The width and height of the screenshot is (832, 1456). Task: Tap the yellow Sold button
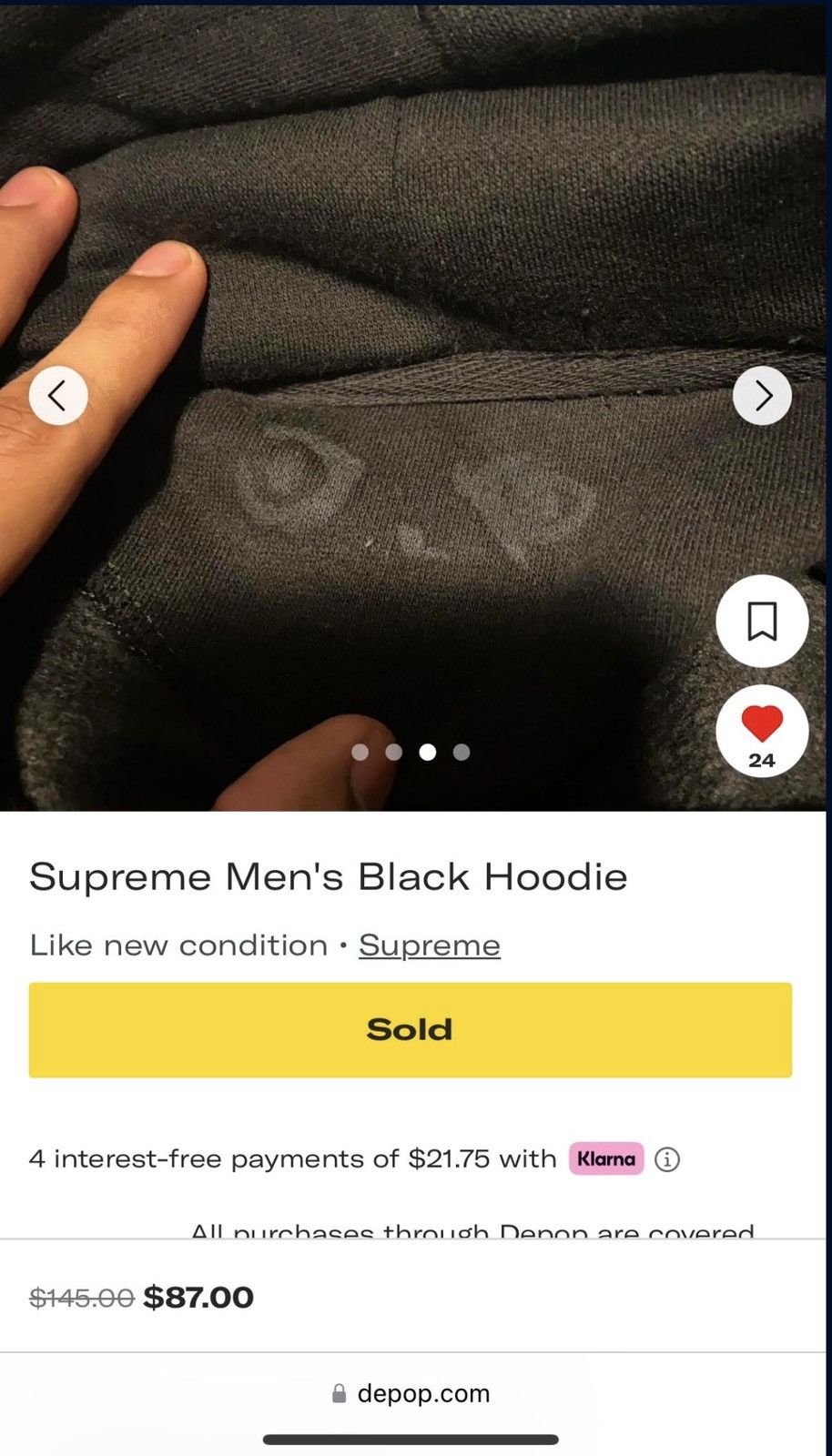[x=411, y=1030]
